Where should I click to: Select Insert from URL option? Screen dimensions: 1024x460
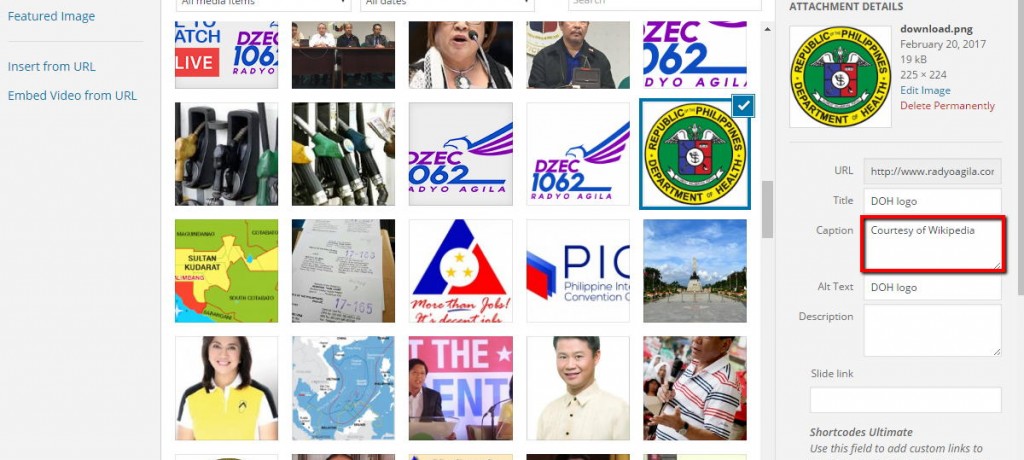click(52, 66)
